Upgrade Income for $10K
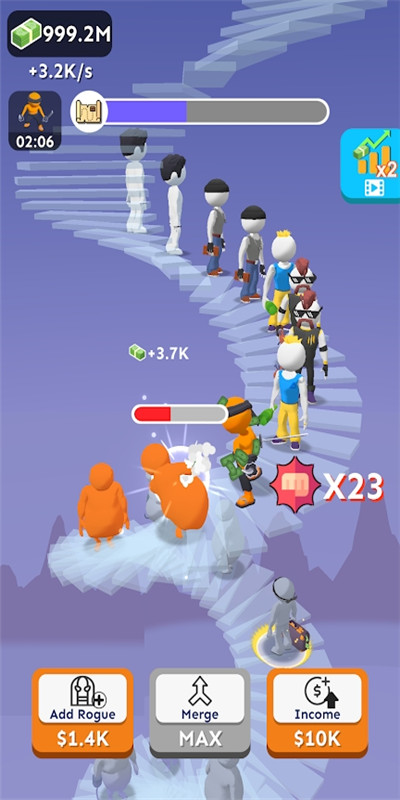Viewport: 400px width, 800px height. (x=317, y=712)
